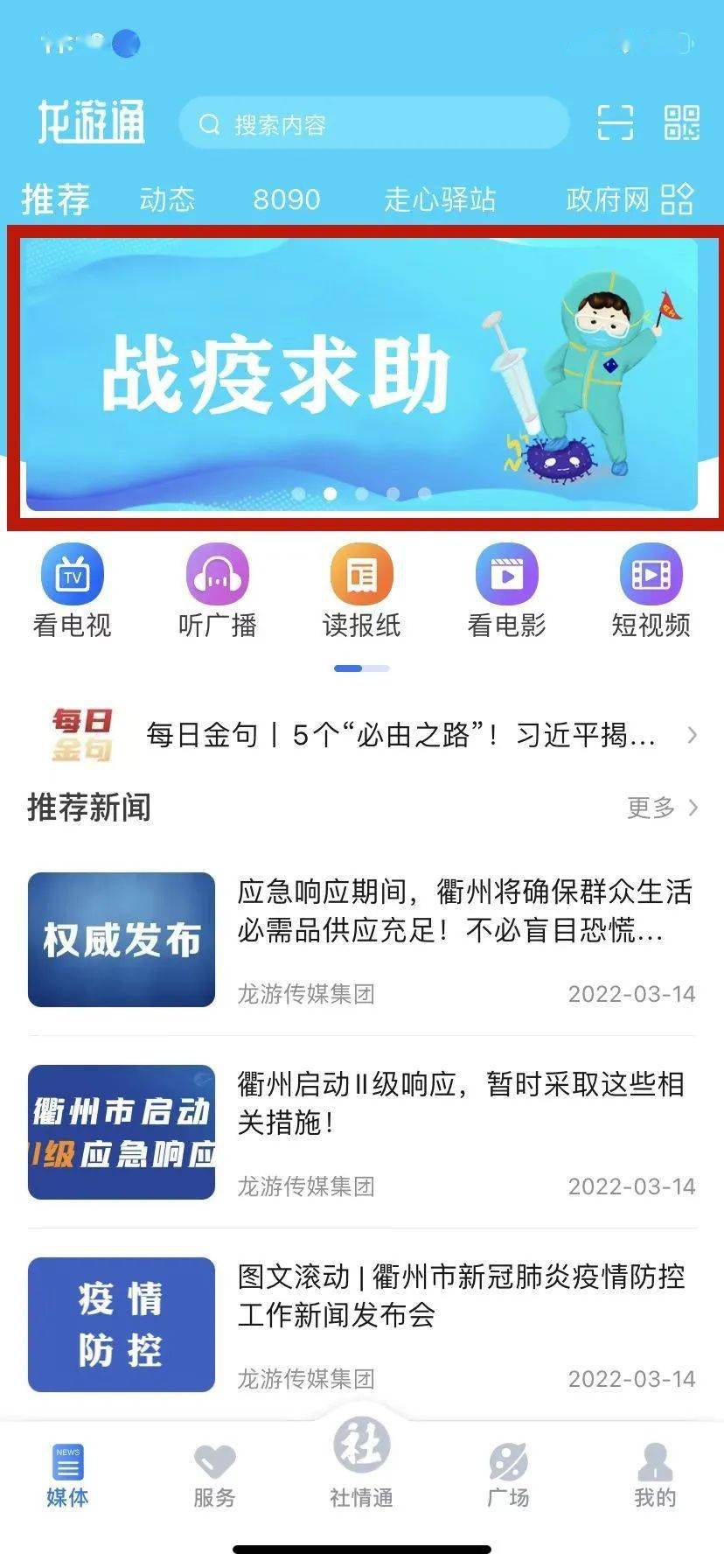Tap the 搜索内容 search field
The height and width of the screenshot is (1568, 724).
376,124
